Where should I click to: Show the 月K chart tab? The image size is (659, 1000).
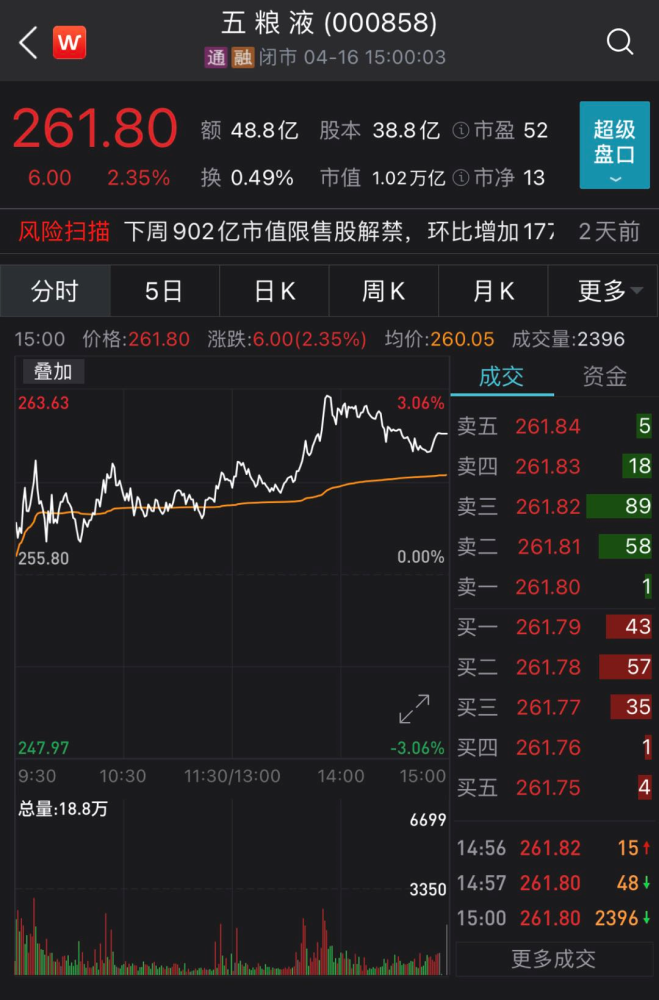coord(493,291)
